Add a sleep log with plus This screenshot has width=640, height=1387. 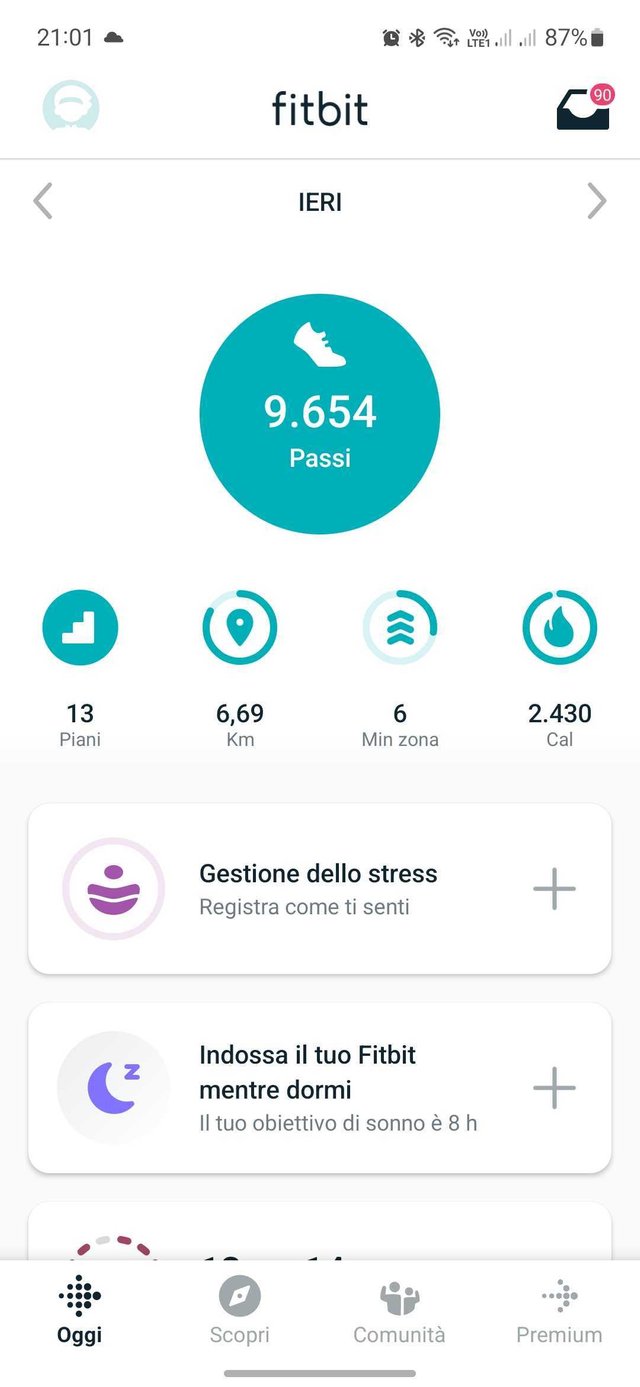[554, 1087]
